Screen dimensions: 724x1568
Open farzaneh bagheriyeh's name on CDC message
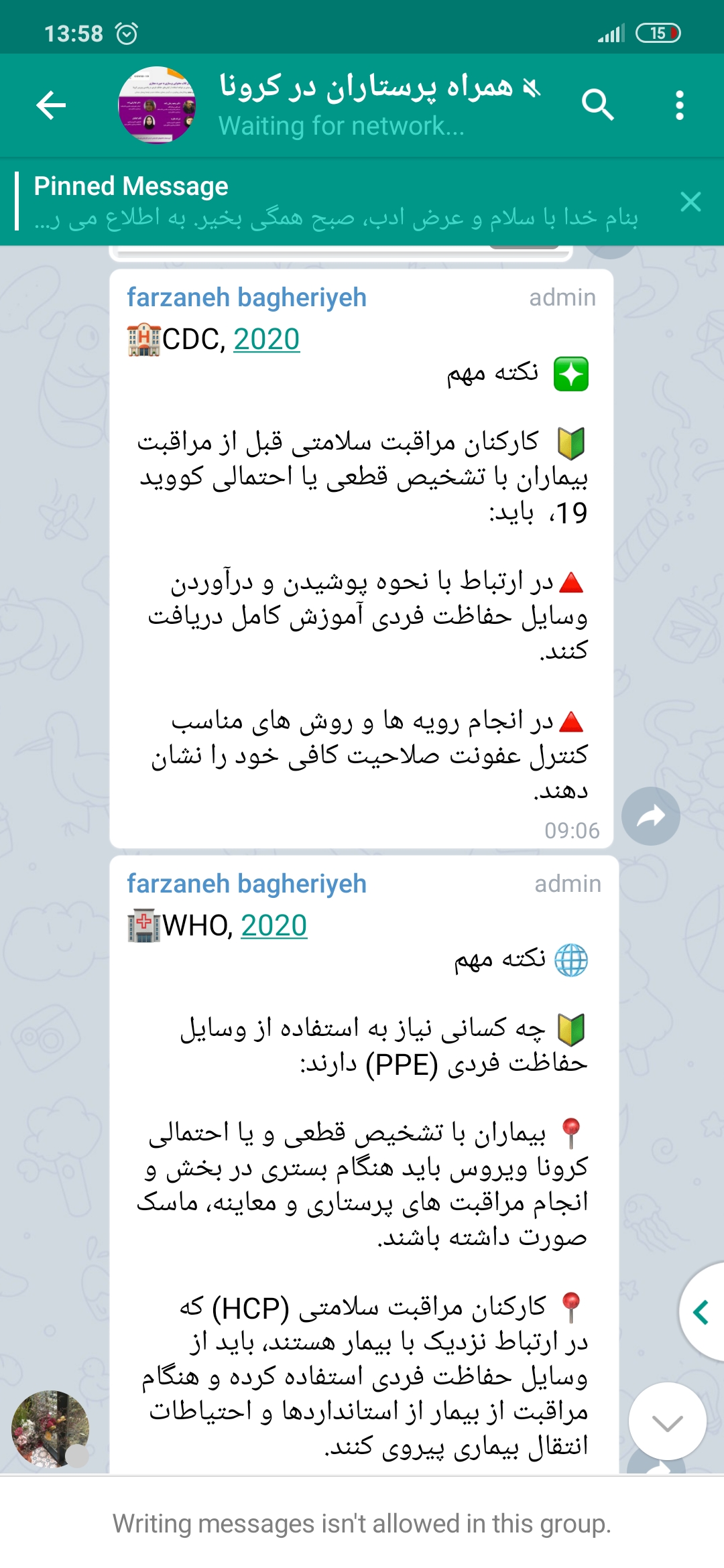point(247,298)
